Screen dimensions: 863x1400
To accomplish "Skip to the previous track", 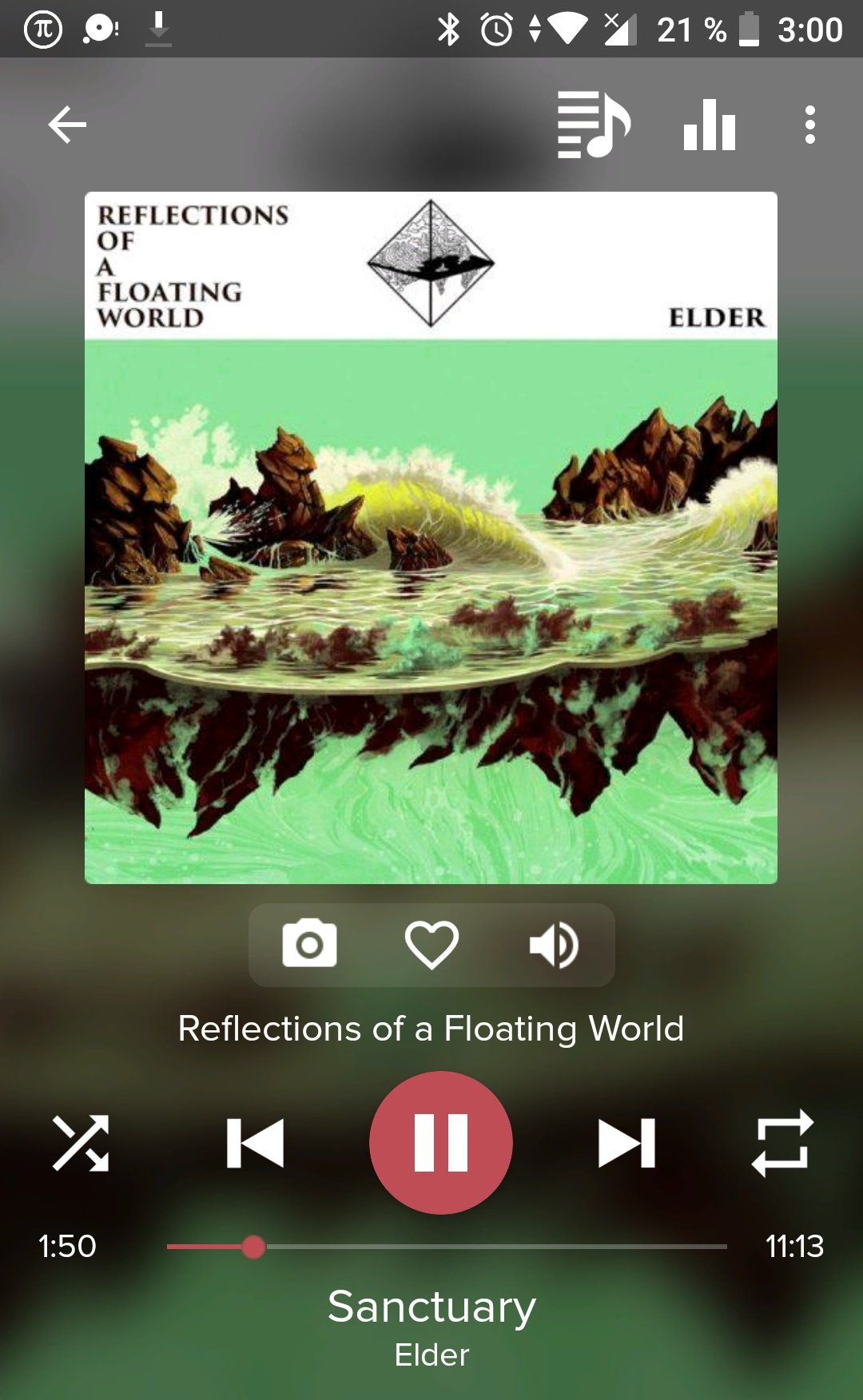I will click(x=256, y=1143).
